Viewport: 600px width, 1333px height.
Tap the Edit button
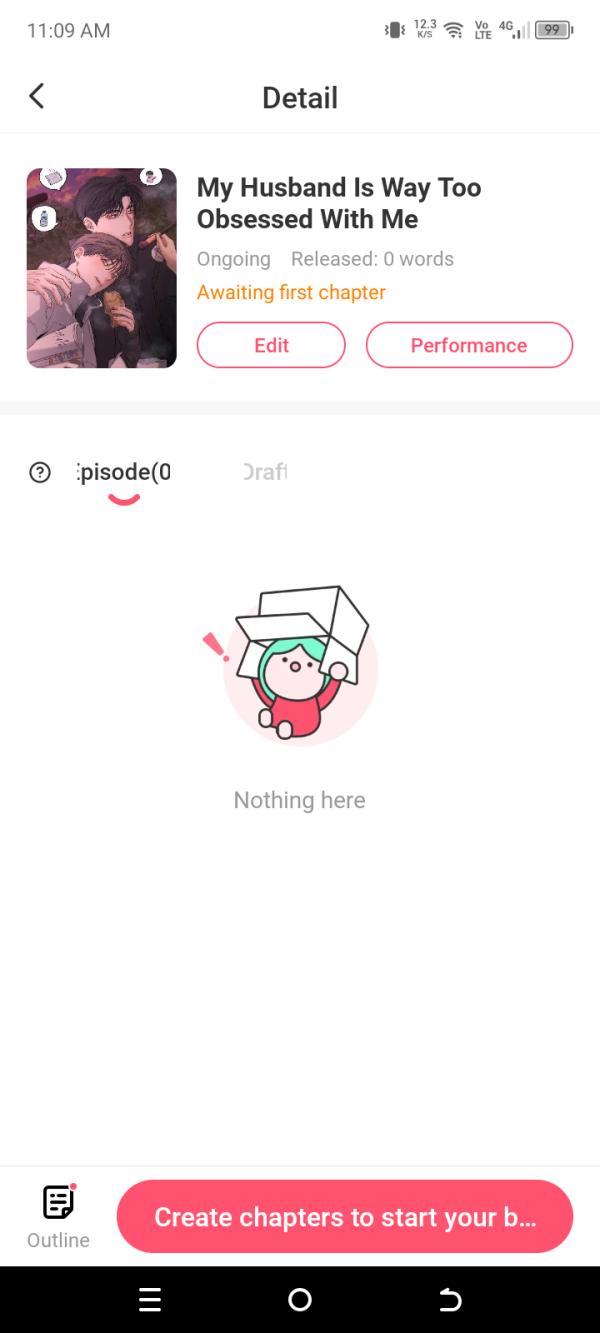[271, 345]
